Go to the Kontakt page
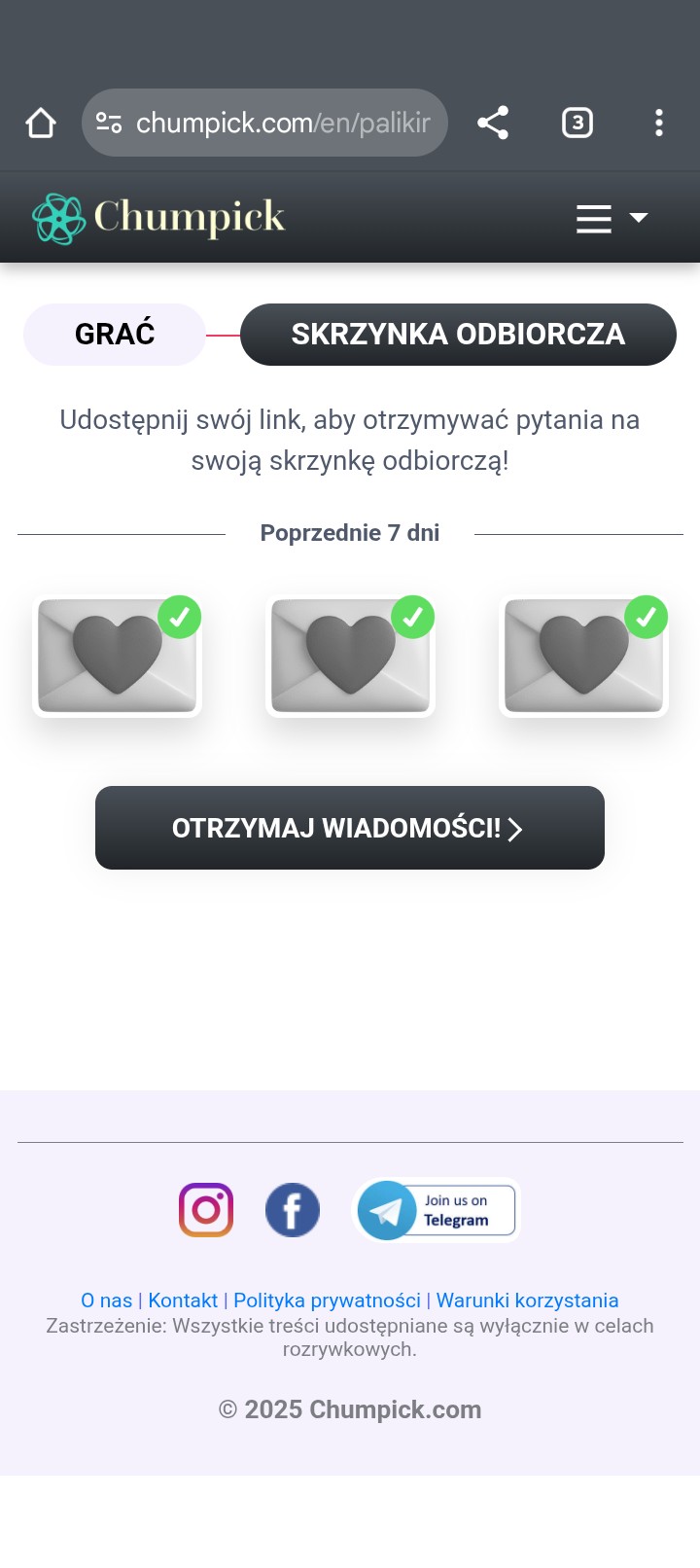The image size is (700, 1568). click(x=183, y=1301)
